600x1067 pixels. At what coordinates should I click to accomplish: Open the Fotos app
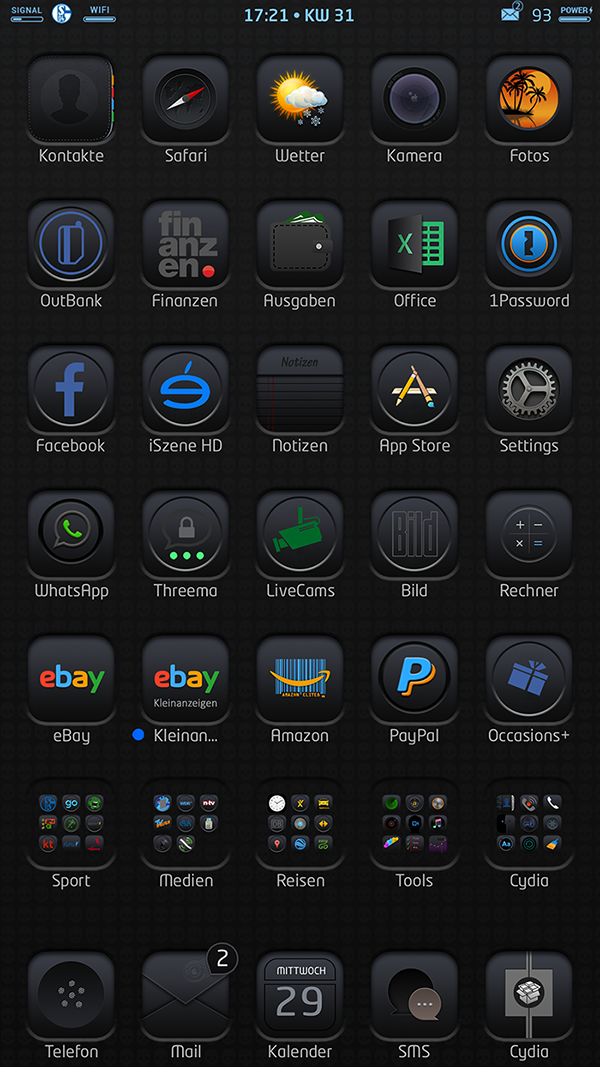coord(529,99)
